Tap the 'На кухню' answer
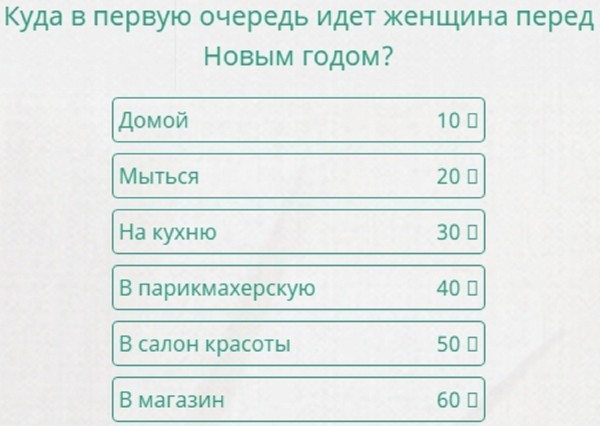 [x=298, y=233]
